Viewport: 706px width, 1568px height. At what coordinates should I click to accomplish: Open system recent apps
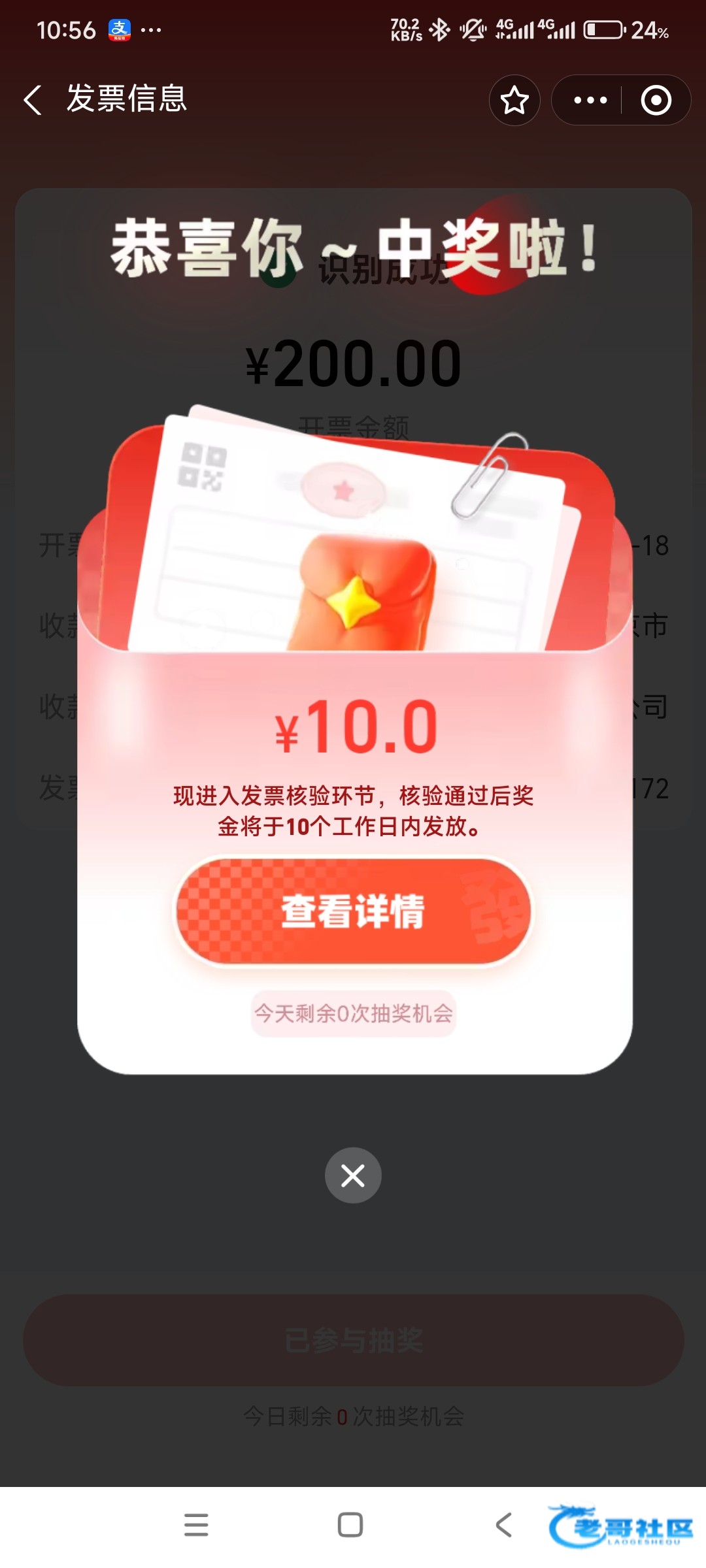tap(196, 1525)
